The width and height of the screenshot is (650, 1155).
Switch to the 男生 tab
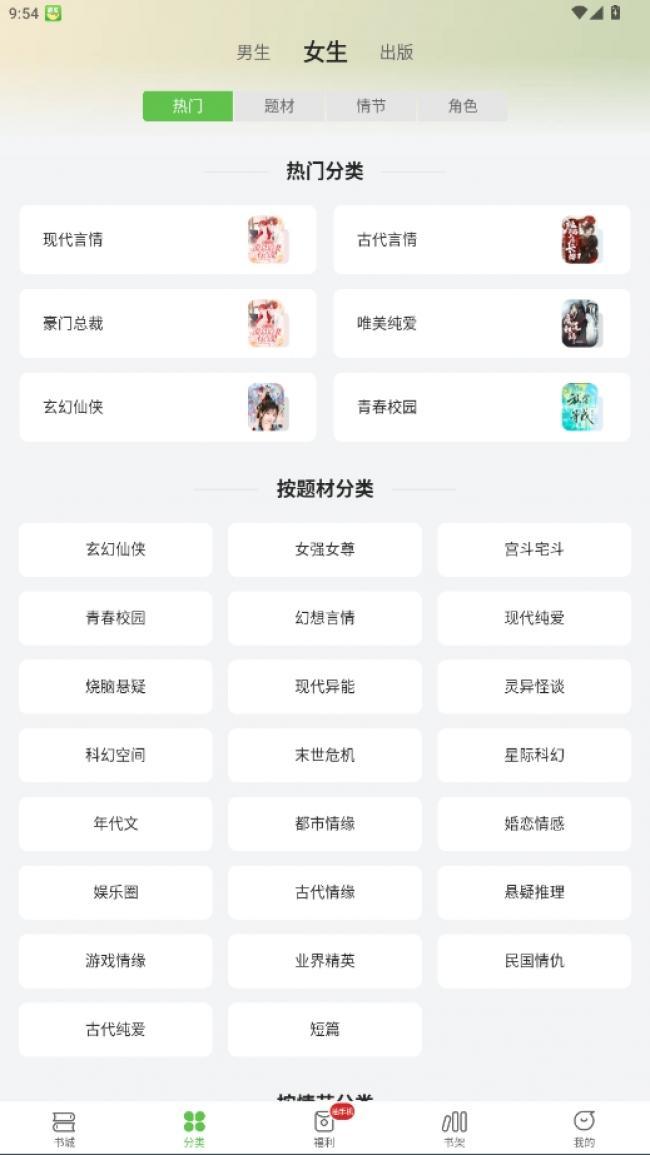[253, 53]
